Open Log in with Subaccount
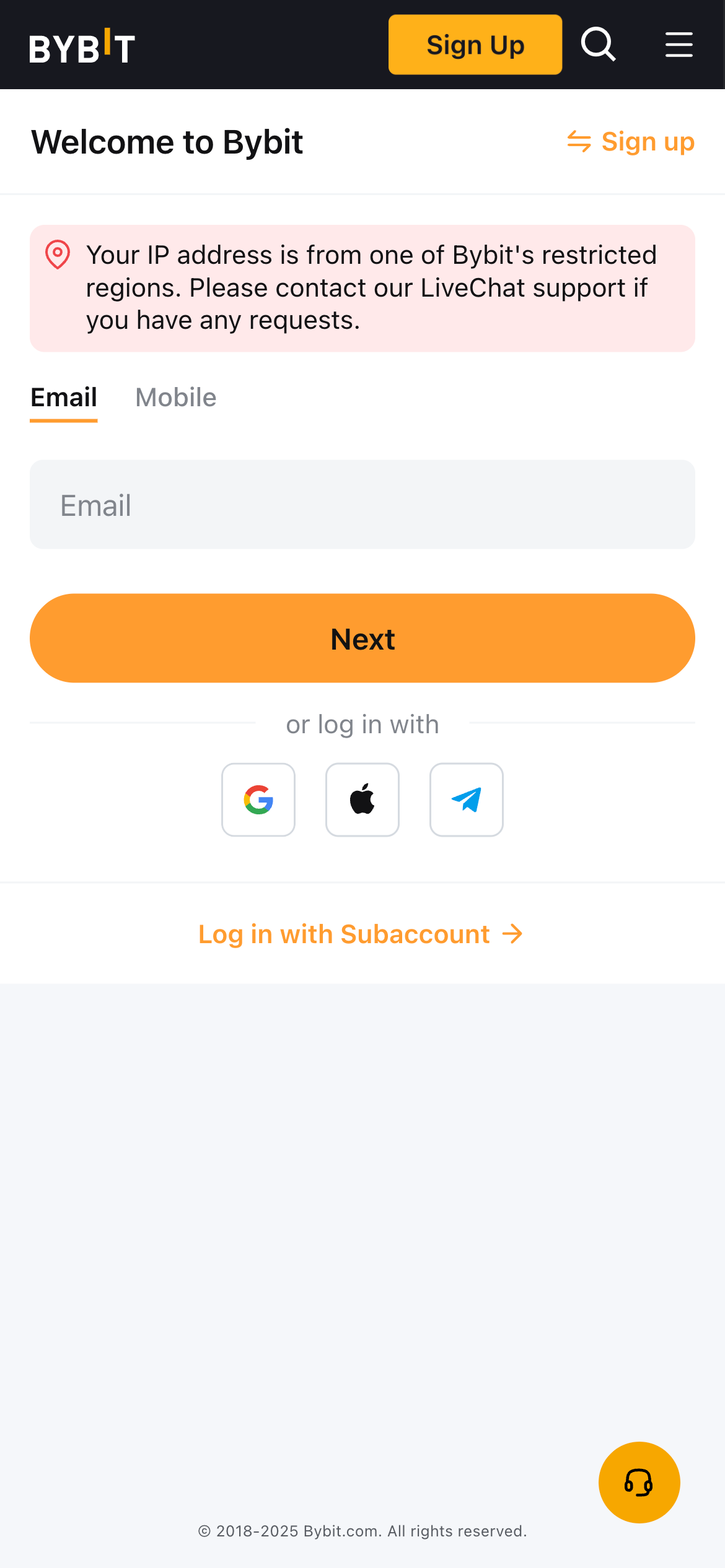Screen dimensions: 725x1568 [343, 934]
